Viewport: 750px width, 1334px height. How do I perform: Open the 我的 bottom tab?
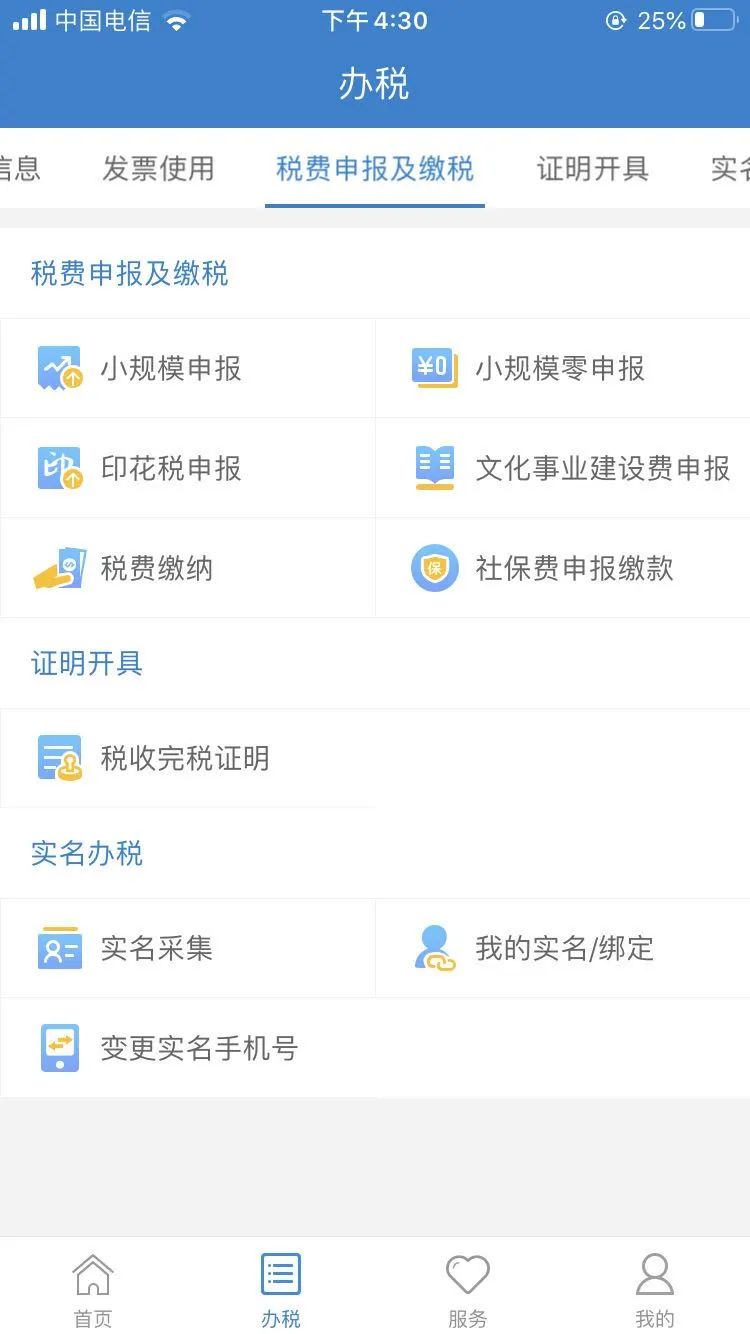click(x=655, y=1290)
